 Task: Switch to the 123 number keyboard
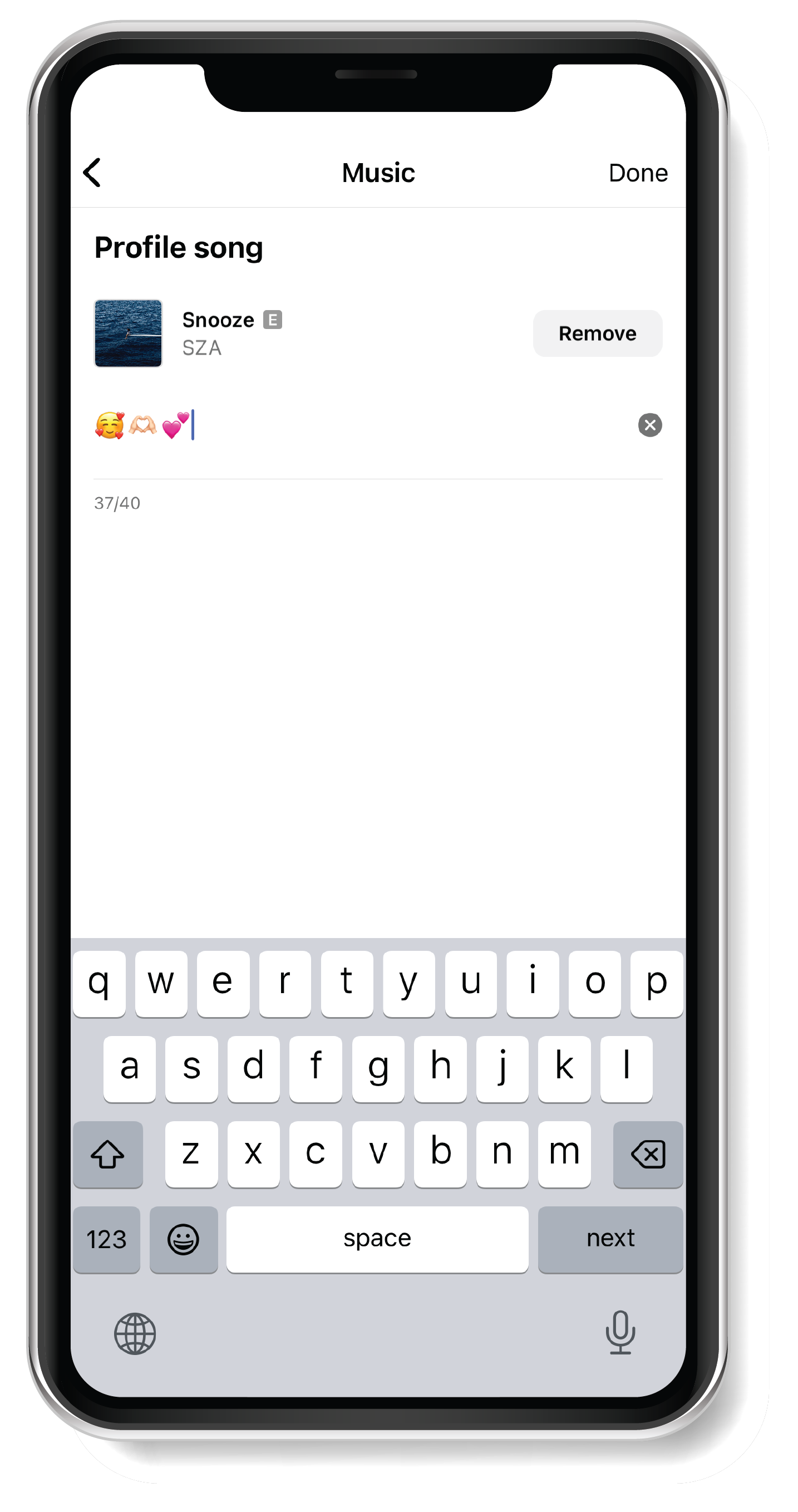(106, 1239)
